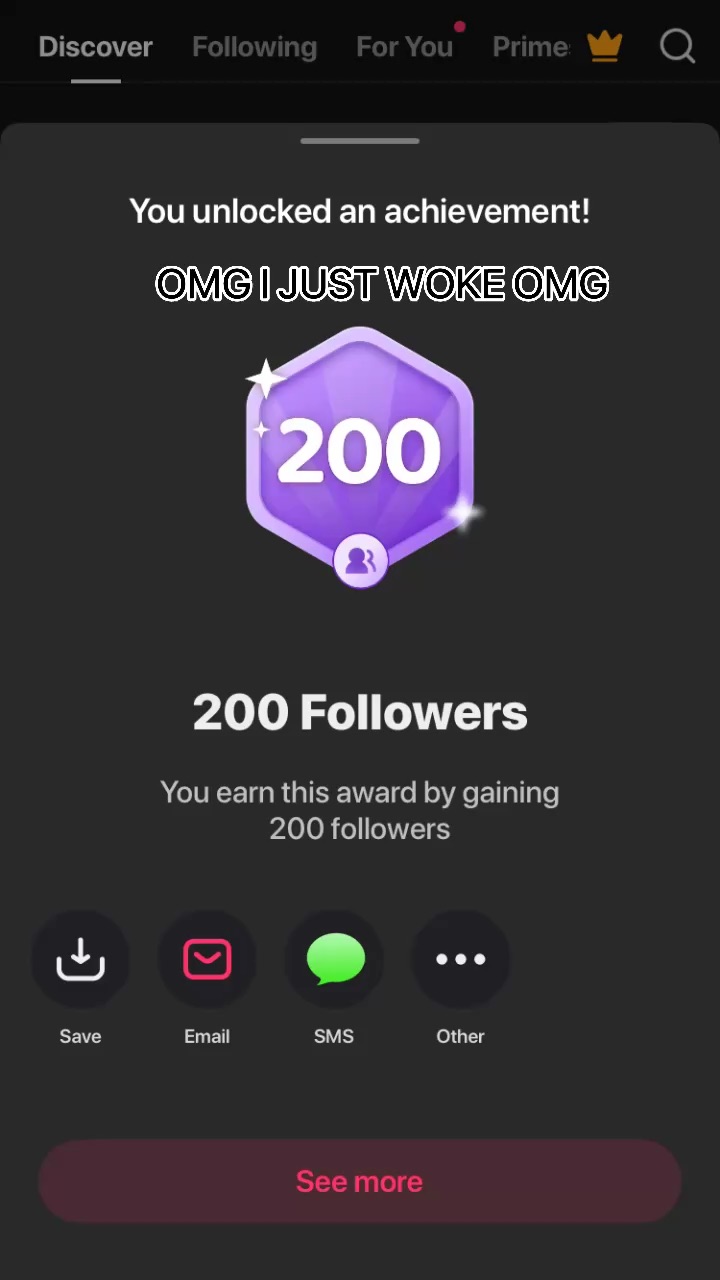Tap the See more button
Image resolution: width=720 pixels, height=1280 pixels.
tap(360, 1181)
